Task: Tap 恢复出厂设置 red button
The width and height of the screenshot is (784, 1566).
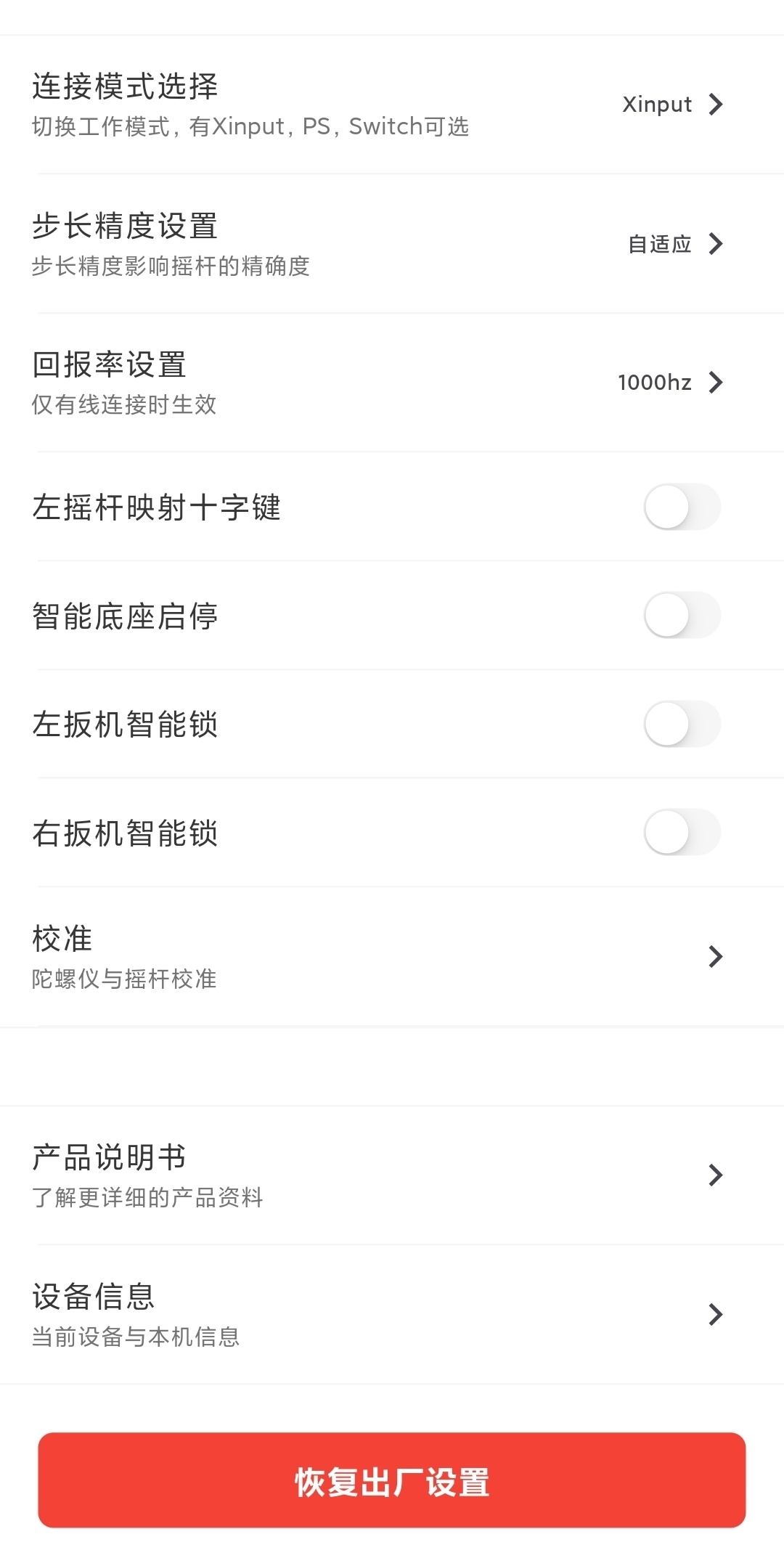Action: pos(392,1480)
